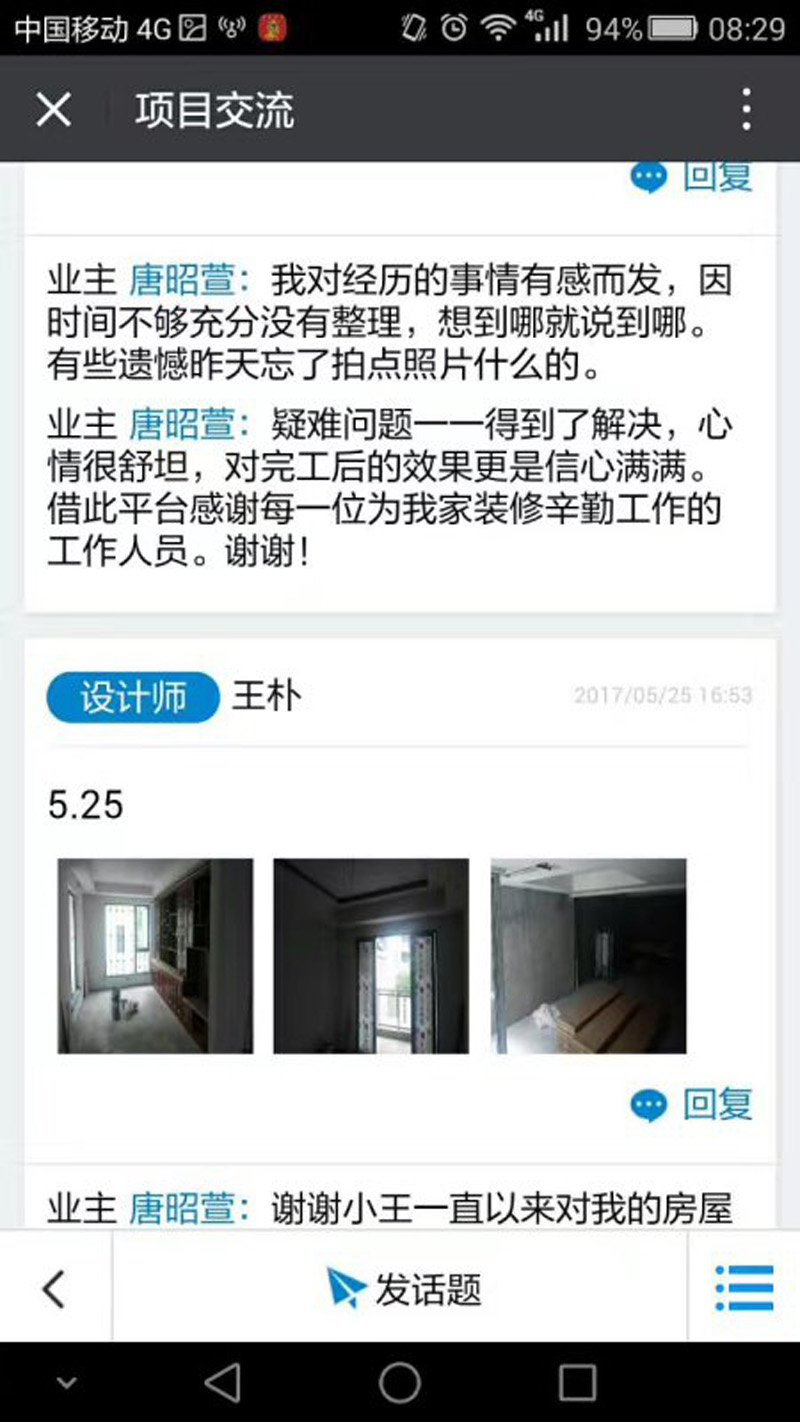Image resolution: width=800 pixels, height=1422 pixels.
Task: Open the list menu icon
Action: (744, 1287)
